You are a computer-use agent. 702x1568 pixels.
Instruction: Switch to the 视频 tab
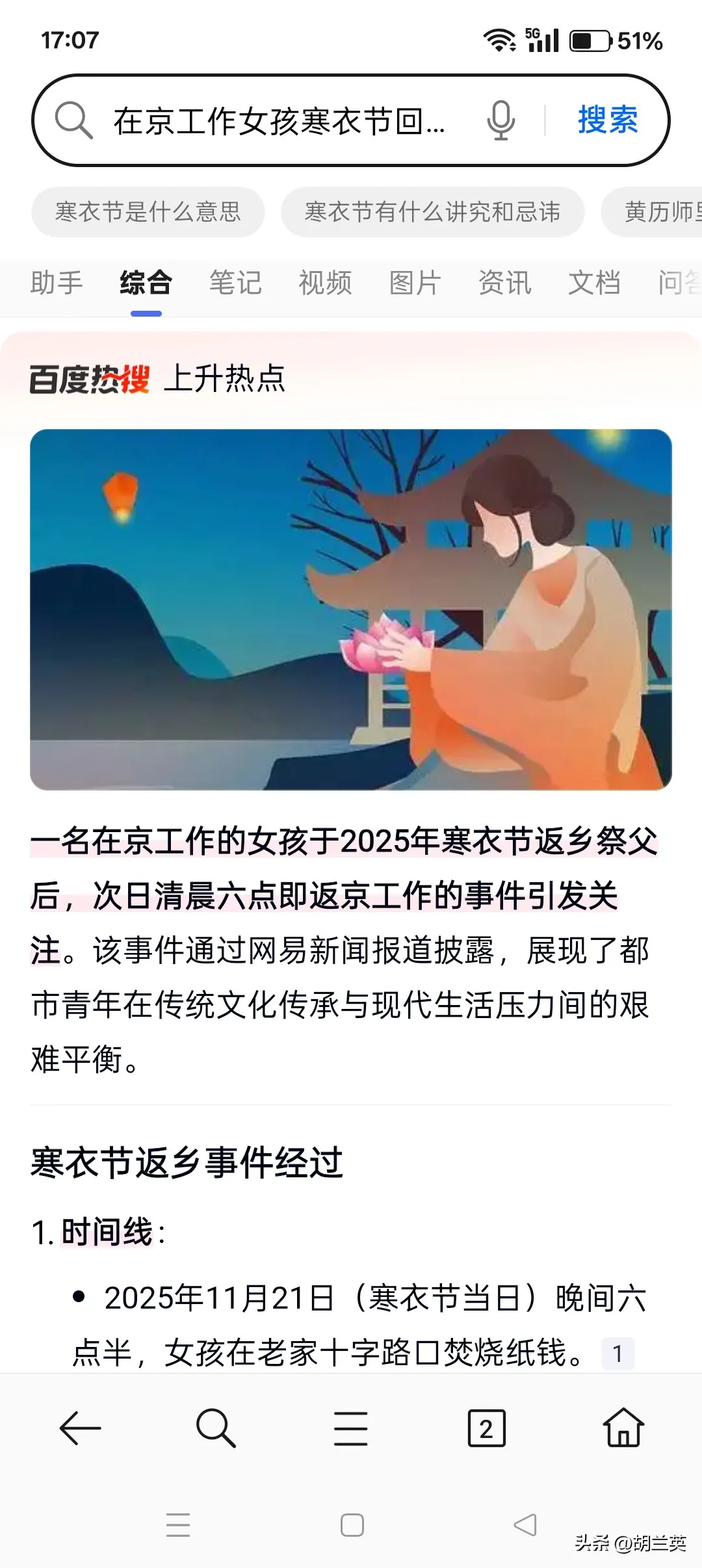tap(325, 283)
